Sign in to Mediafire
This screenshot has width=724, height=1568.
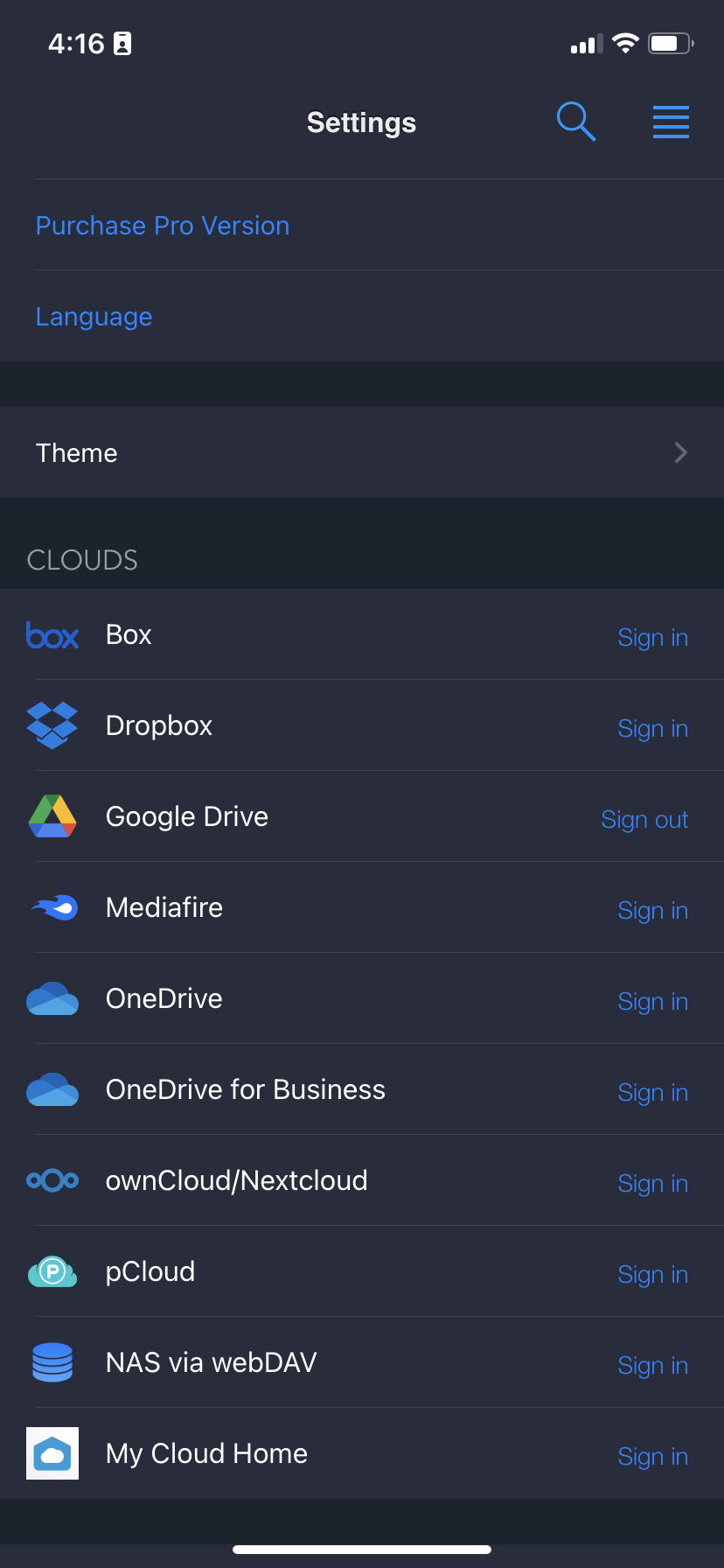pyautogui.click(x=652, y=911)
